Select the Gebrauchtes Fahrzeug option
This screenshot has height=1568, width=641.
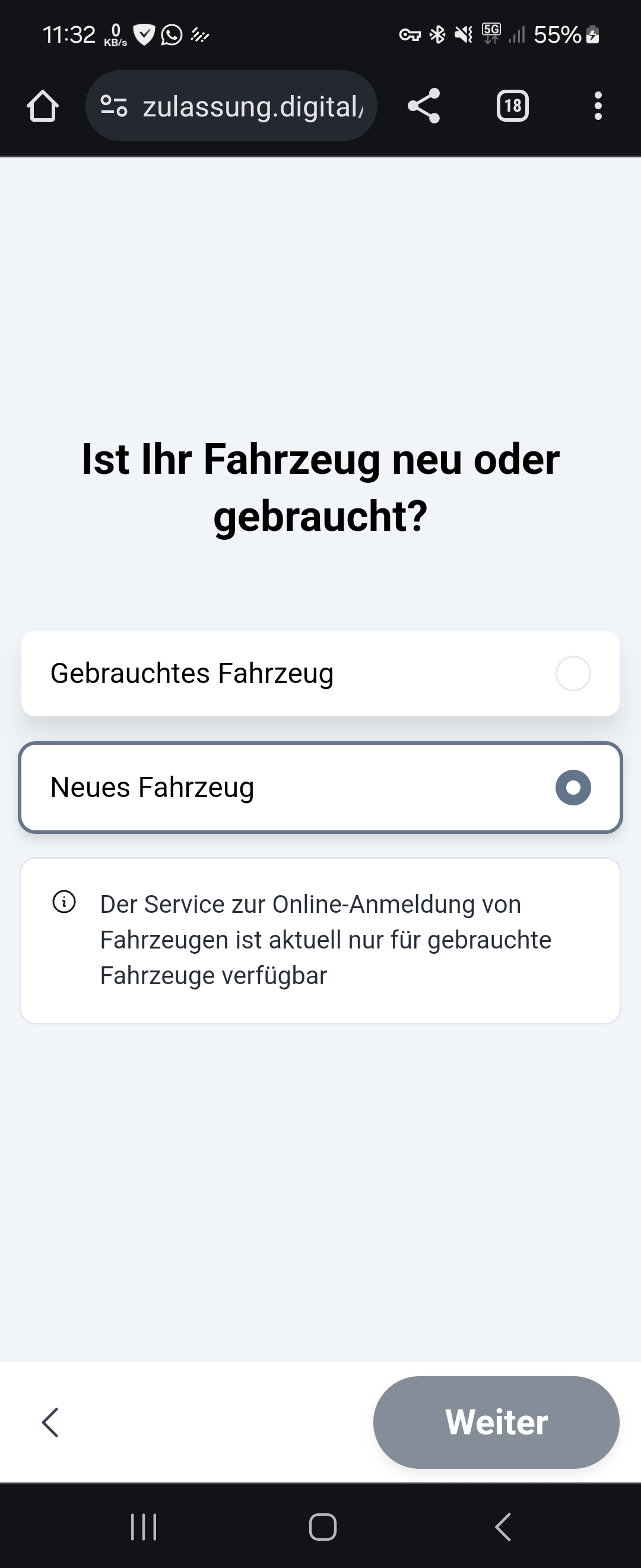pyautogui.click(x=320, y=673)
